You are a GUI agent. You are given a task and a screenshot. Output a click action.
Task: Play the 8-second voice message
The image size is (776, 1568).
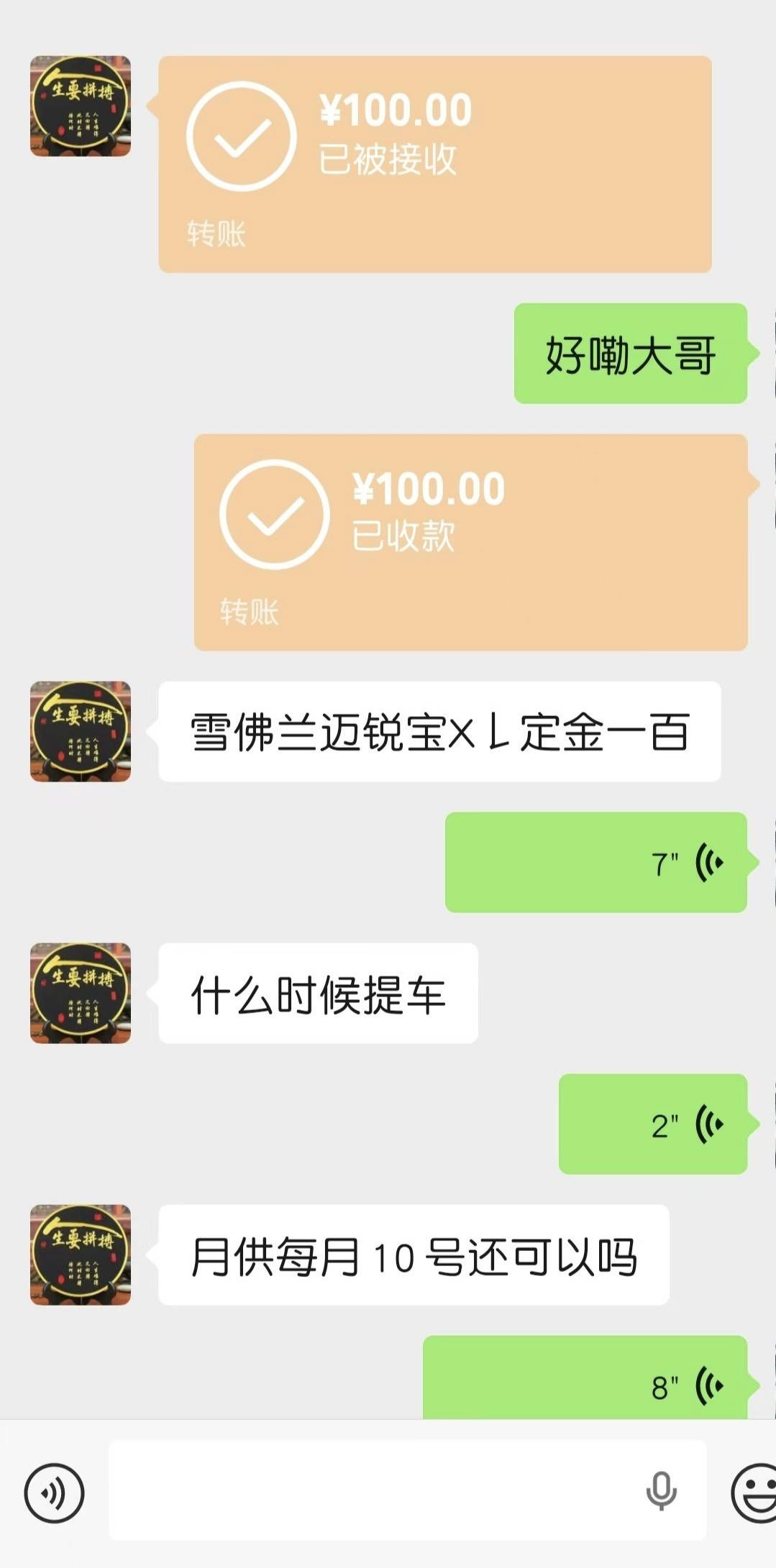pos(585,1379)
